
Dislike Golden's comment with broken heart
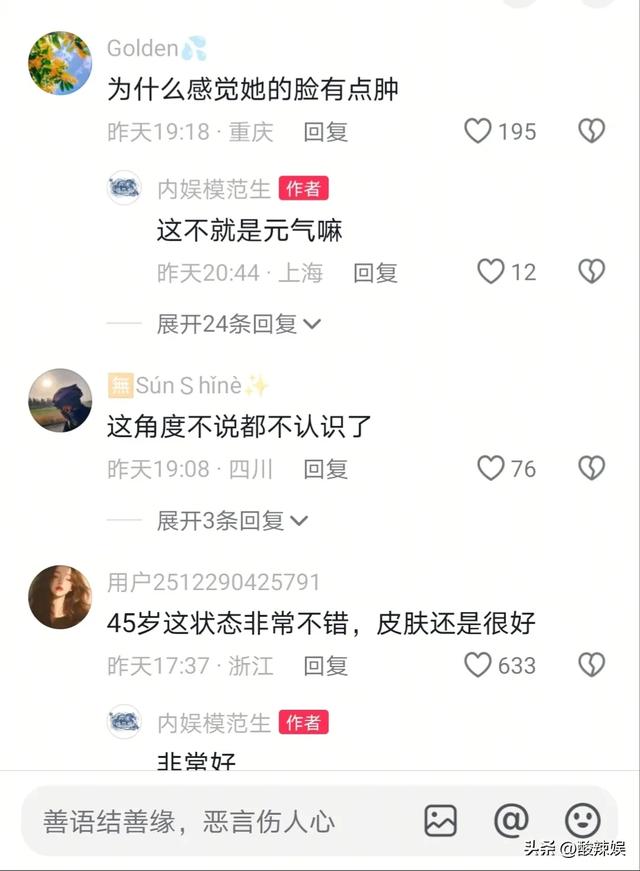tap(592, 131)
